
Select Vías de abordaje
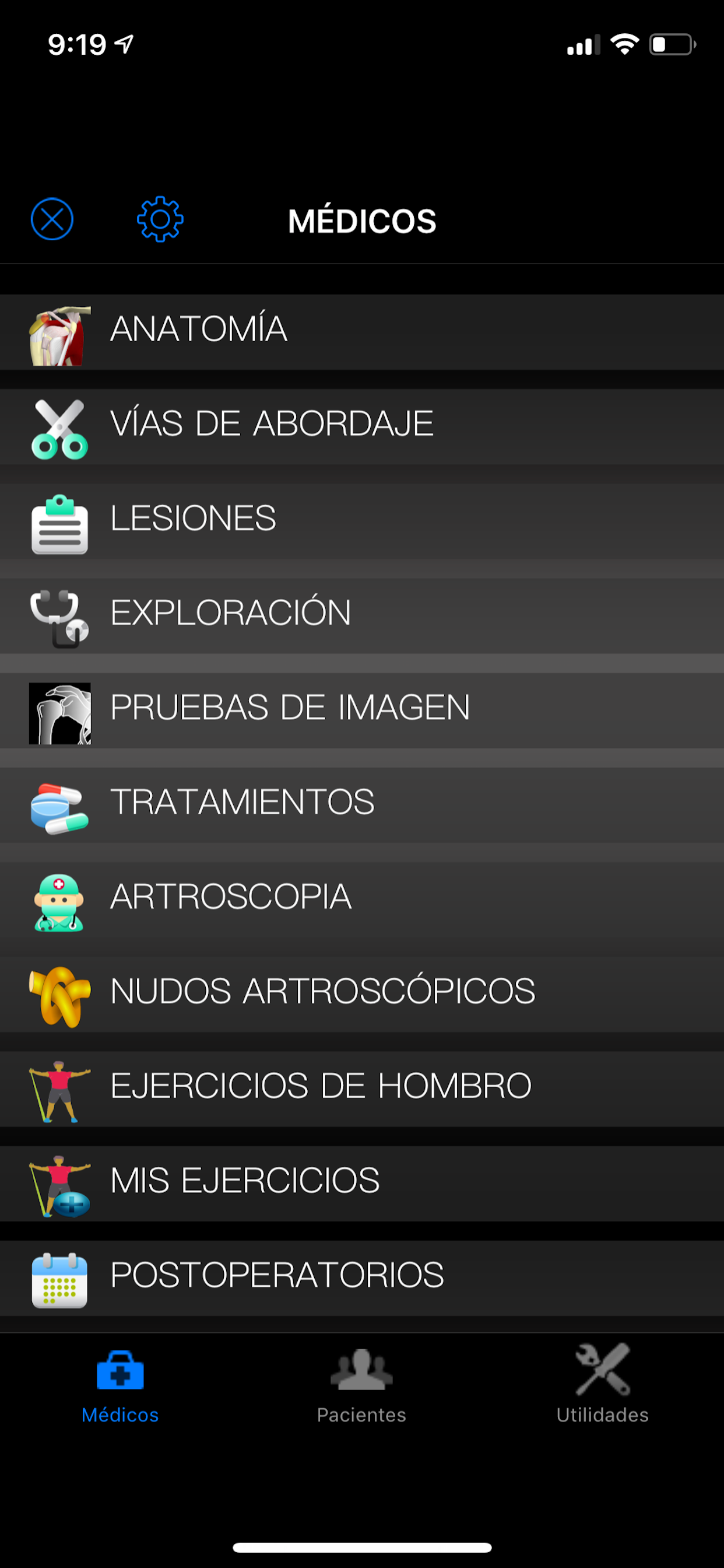click(x=361, y=426)
